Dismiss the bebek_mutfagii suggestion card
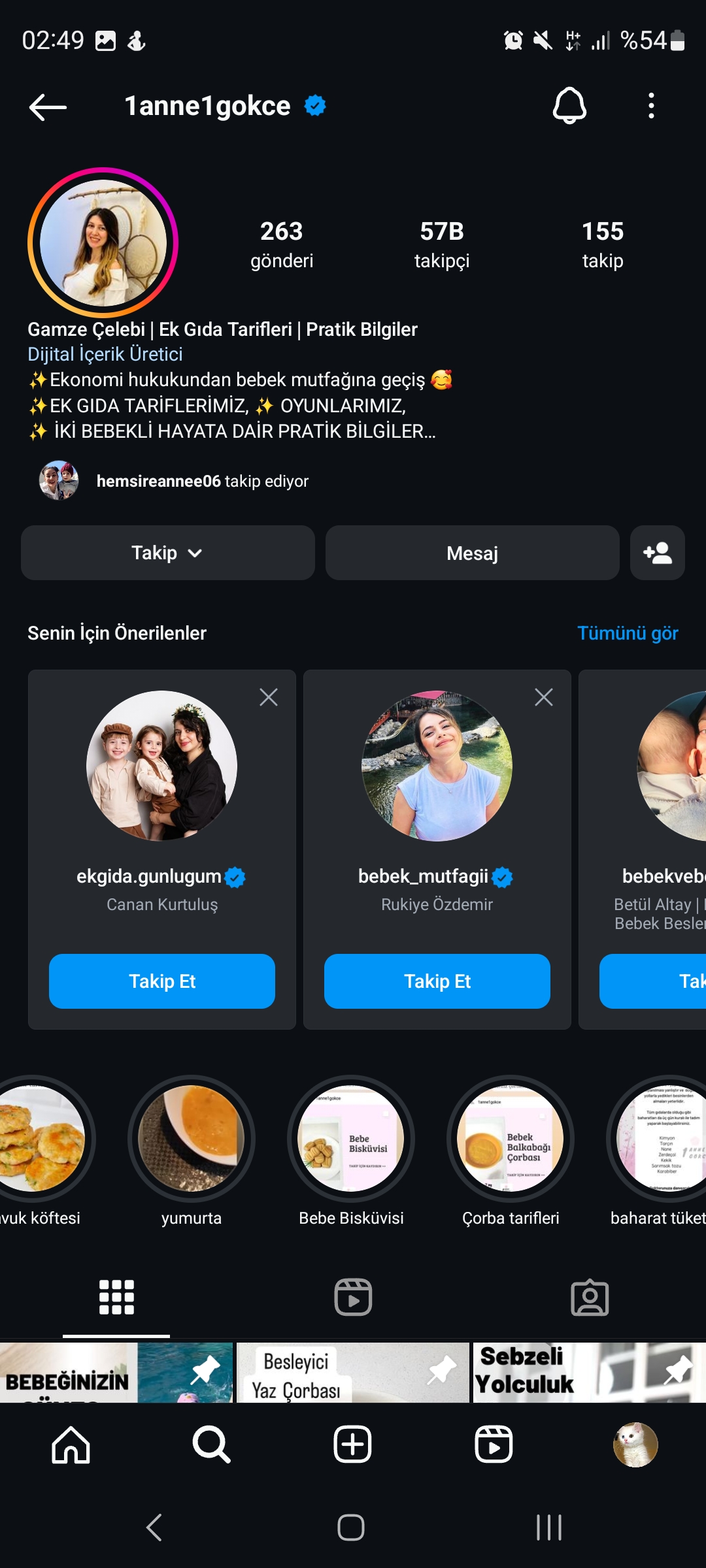 pyautogui.click(x=543, y=697)
